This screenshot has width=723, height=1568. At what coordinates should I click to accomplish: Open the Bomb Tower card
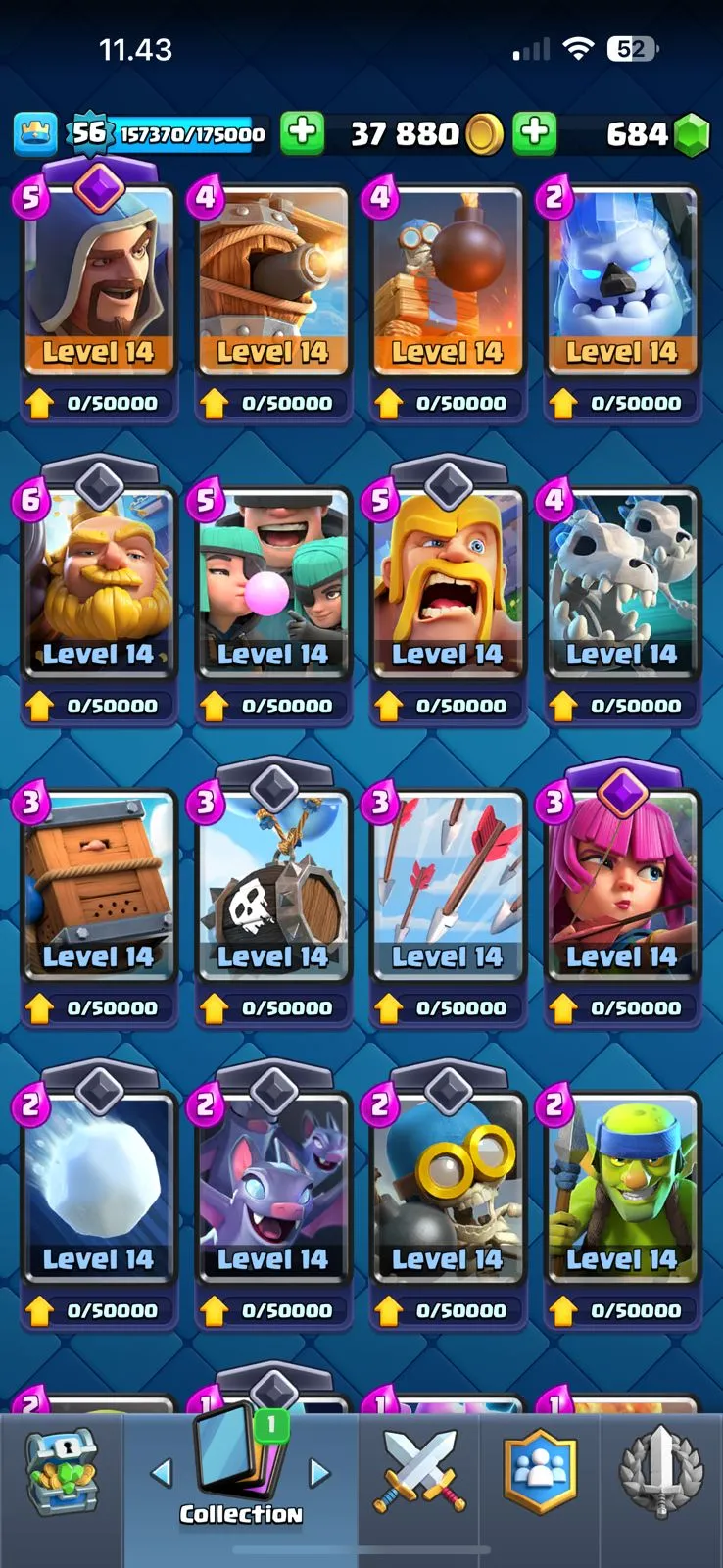[447, 279]
